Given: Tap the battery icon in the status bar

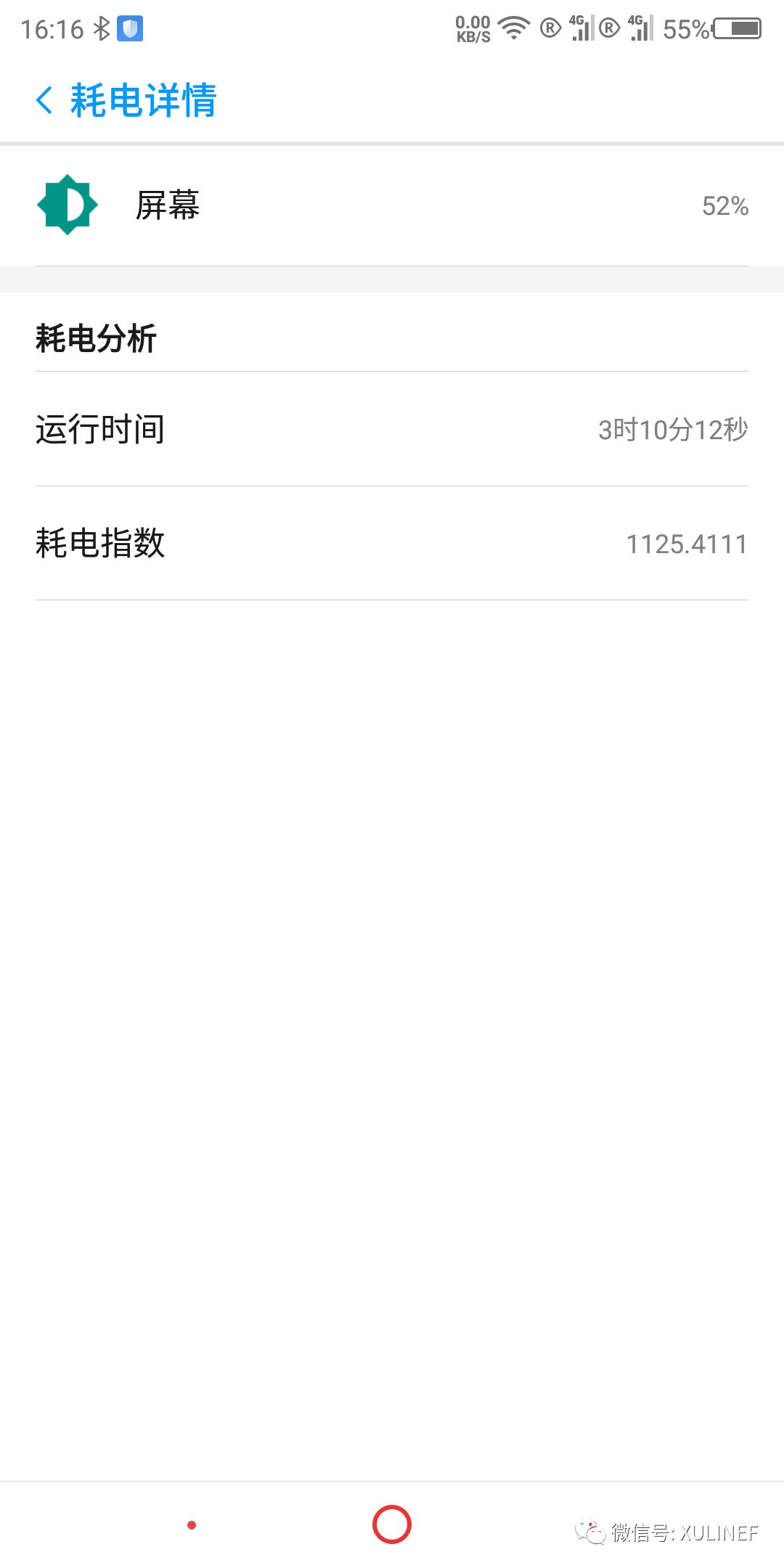Looking at the screenshot, I should [x=735, y=29].
